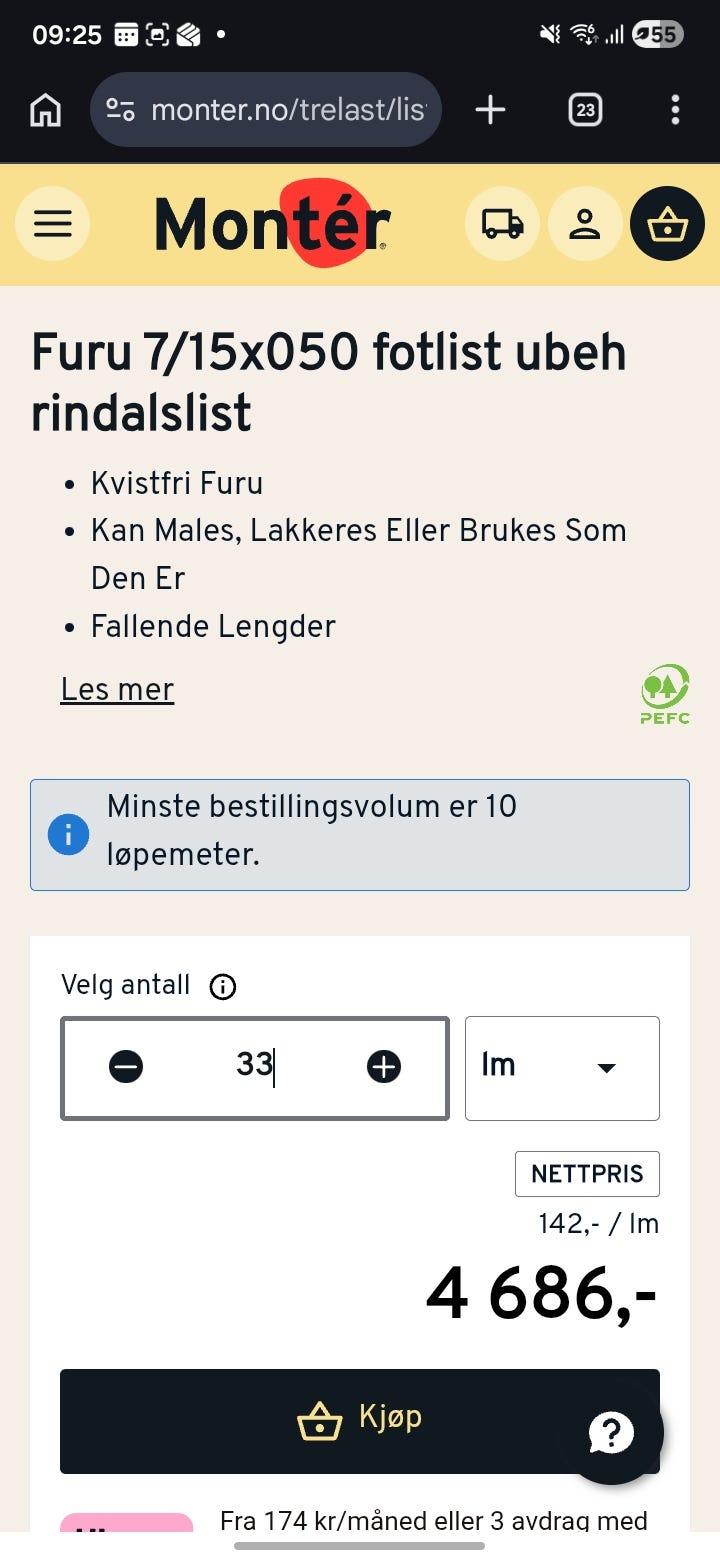Click the info icon beside Velg antall

tap(222, 986)
